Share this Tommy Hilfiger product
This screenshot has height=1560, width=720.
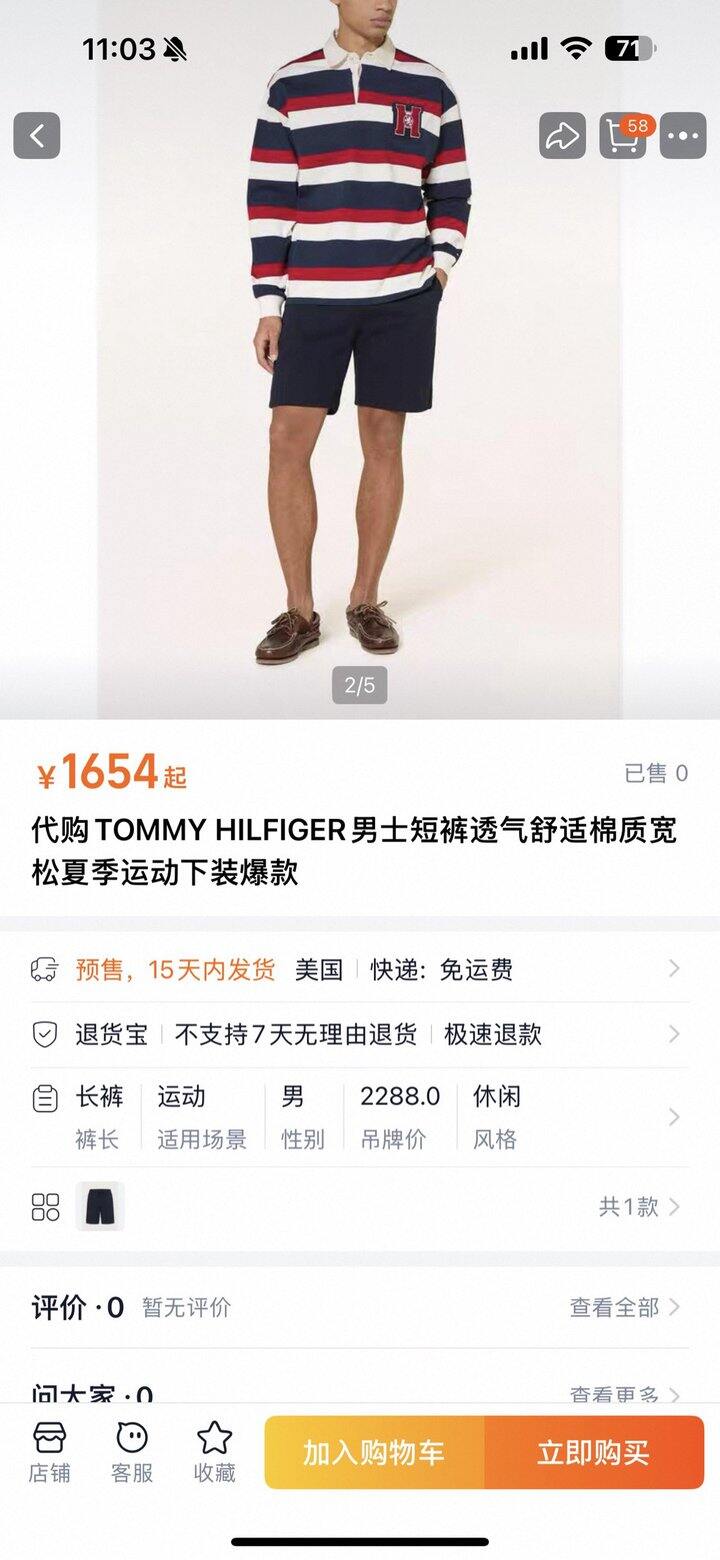(562, 136)
